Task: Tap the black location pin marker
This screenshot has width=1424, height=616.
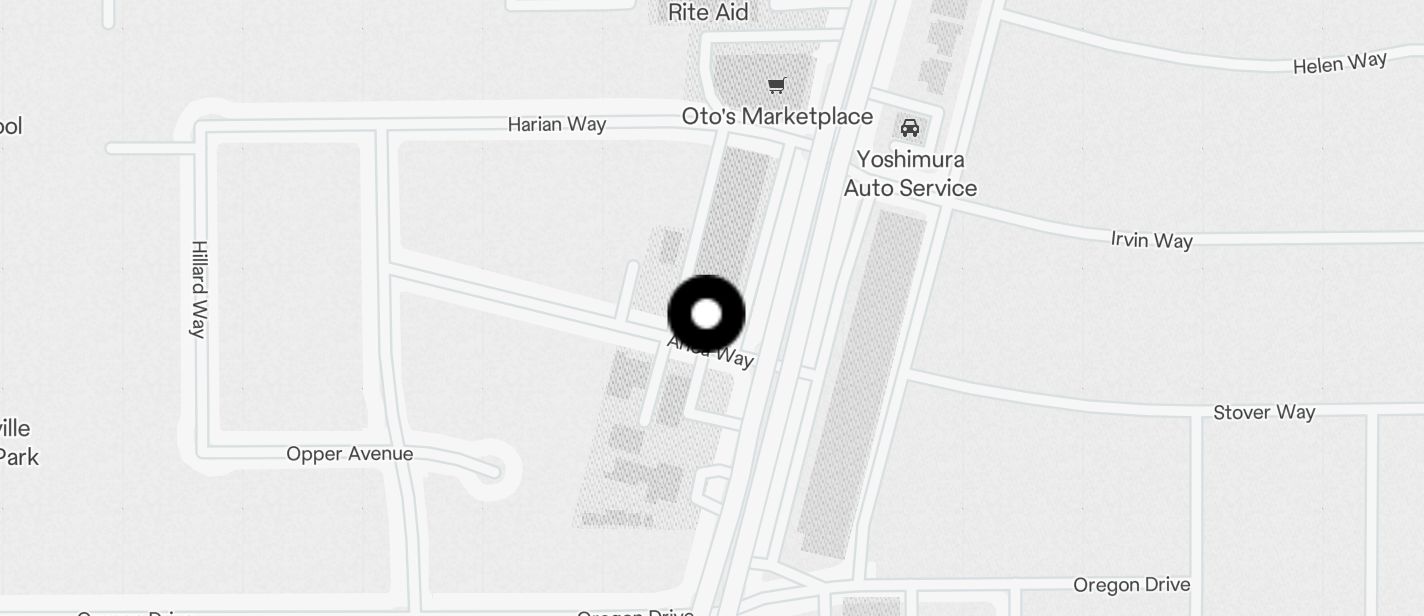Action: [706, 314]
